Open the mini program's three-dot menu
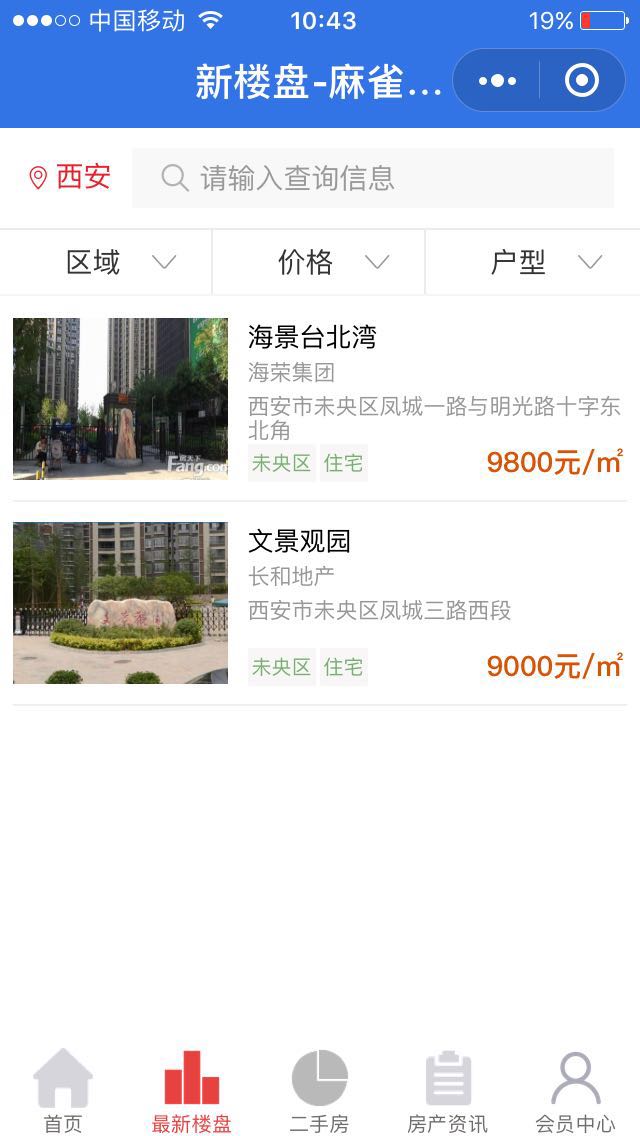 pos(497,80)
